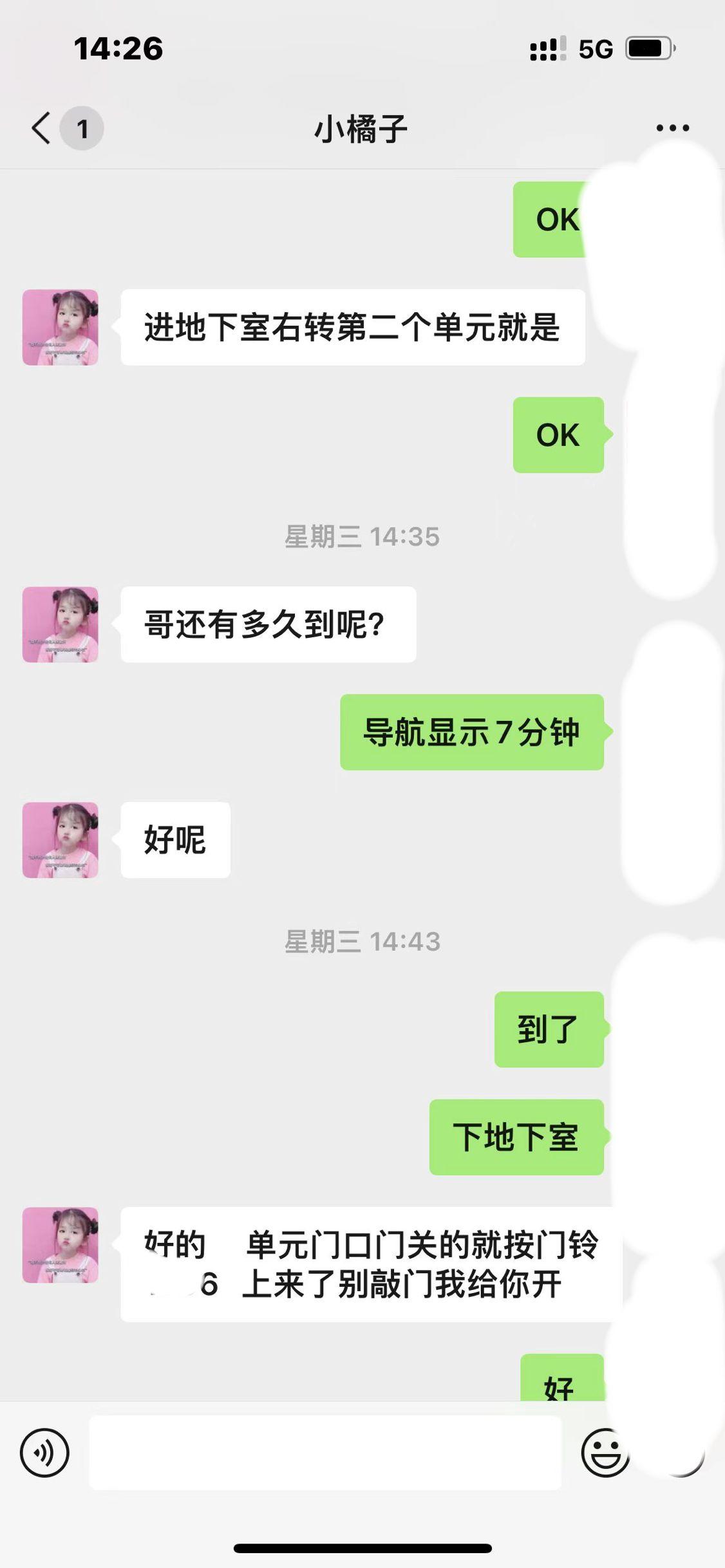Focus the message text field

coord(325,1452)
